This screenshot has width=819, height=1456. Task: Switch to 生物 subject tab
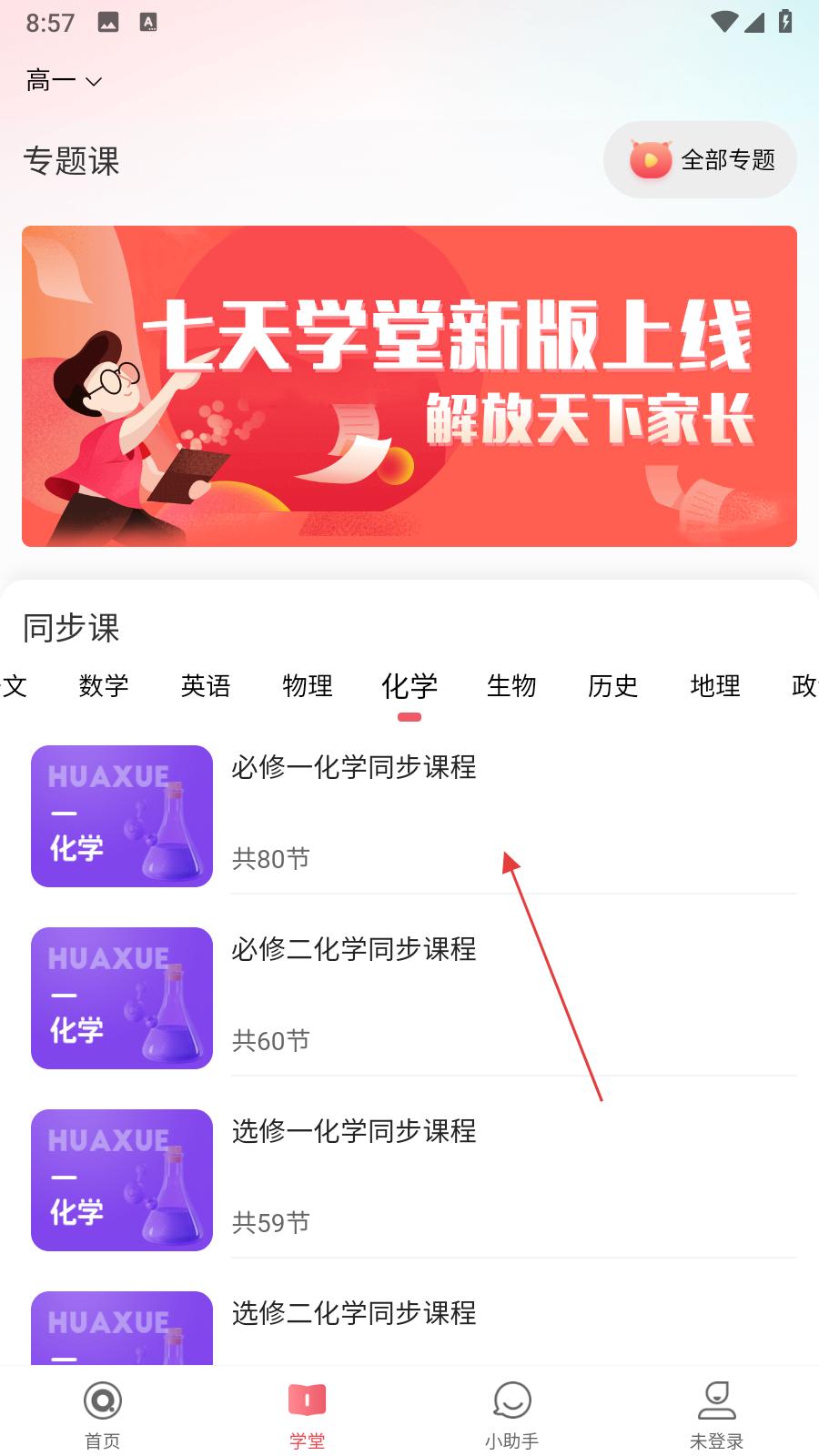pyautogui.click(x=511, y=685)
